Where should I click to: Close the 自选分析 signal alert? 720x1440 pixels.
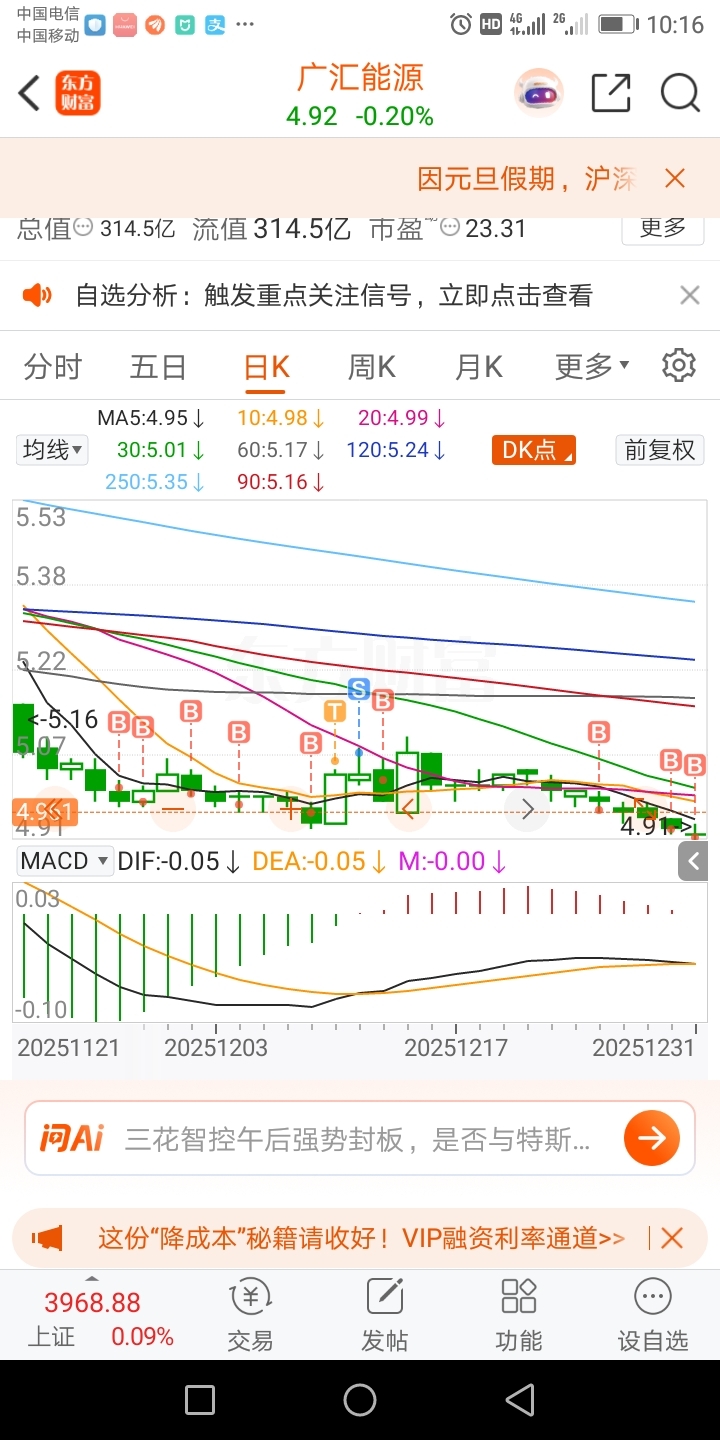(x=689, y=295)
